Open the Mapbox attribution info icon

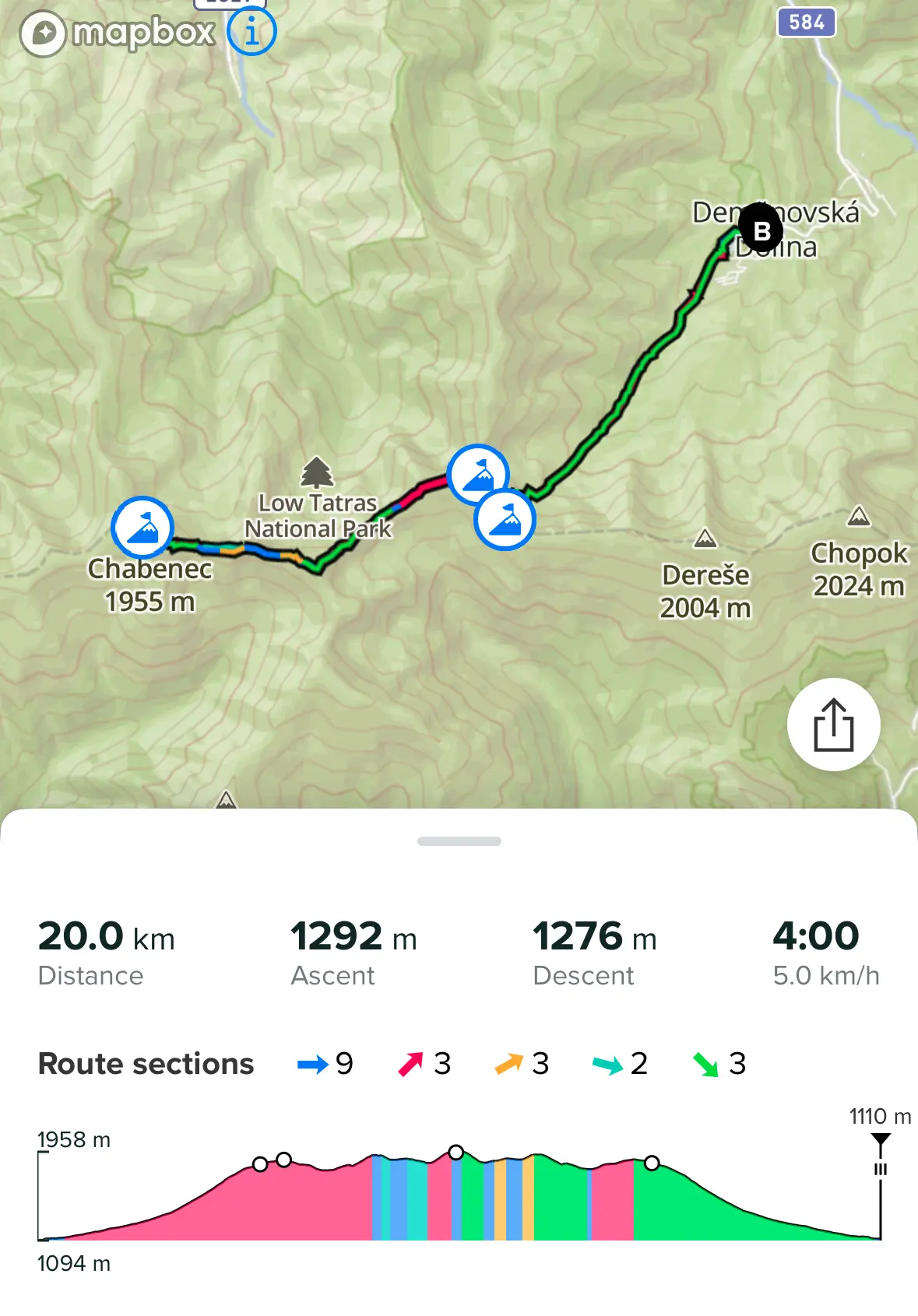(251, 32)
